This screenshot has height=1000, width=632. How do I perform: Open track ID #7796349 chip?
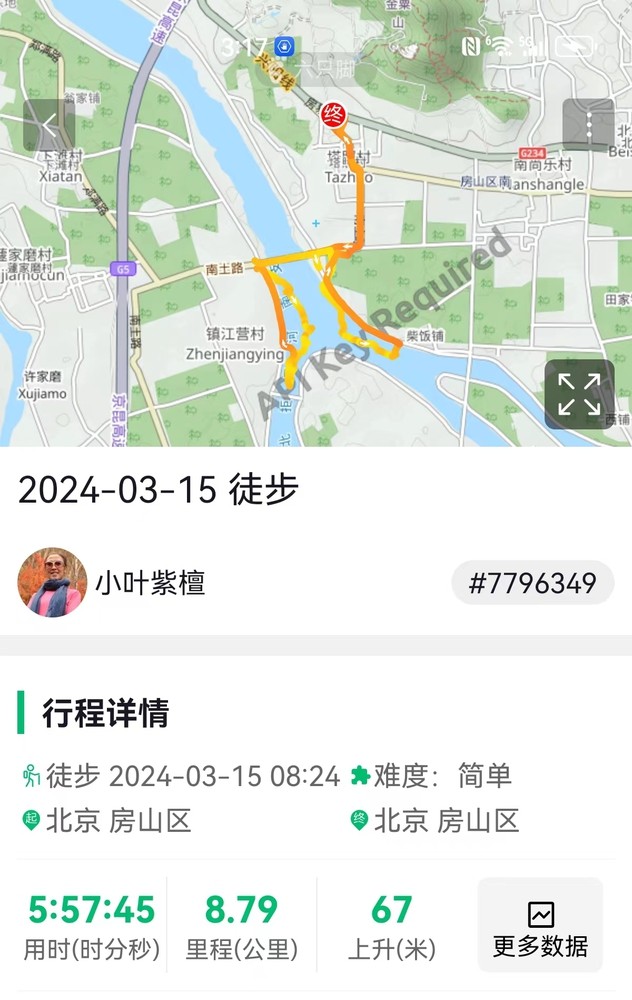coord(532,582)
